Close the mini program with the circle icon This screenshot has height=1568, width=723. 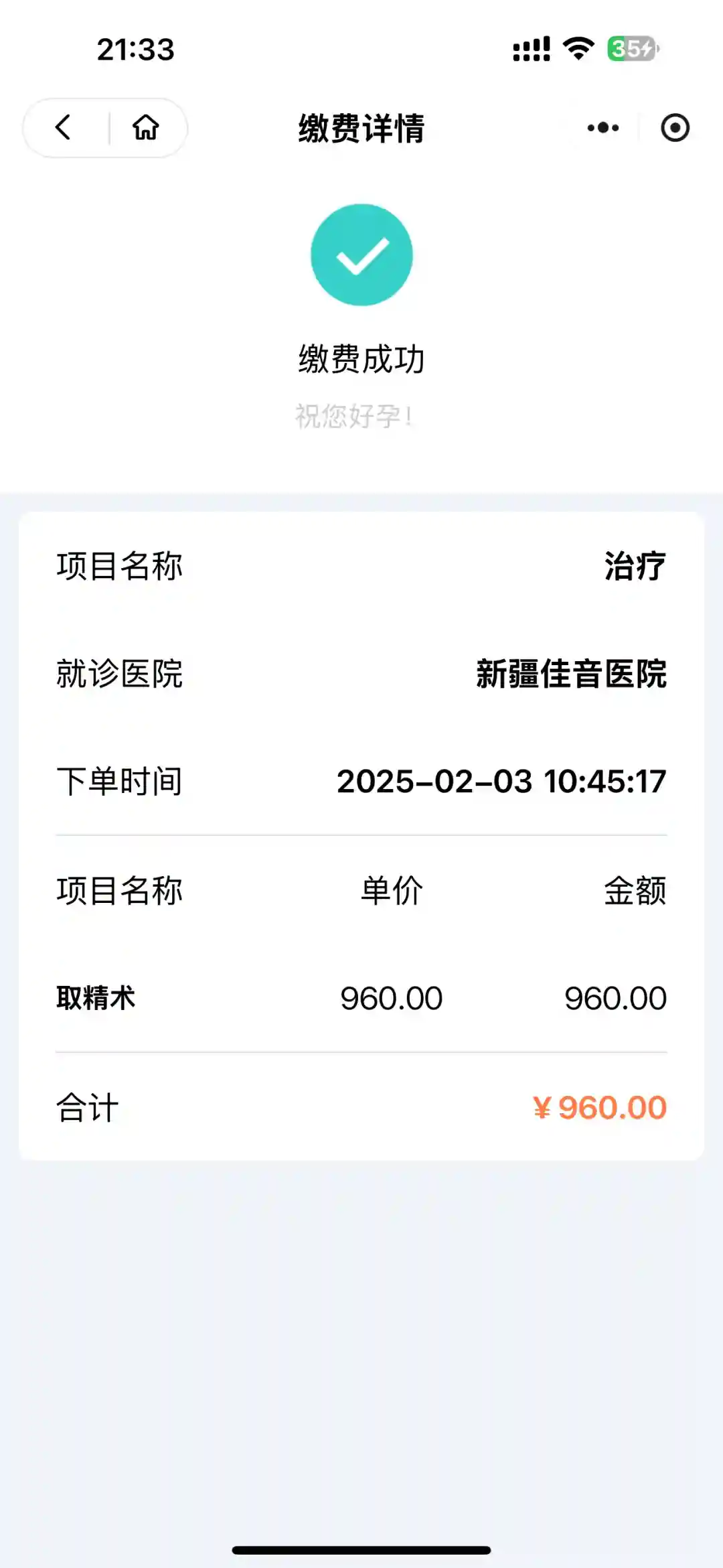pyautogui.click(x=675, y=127)
